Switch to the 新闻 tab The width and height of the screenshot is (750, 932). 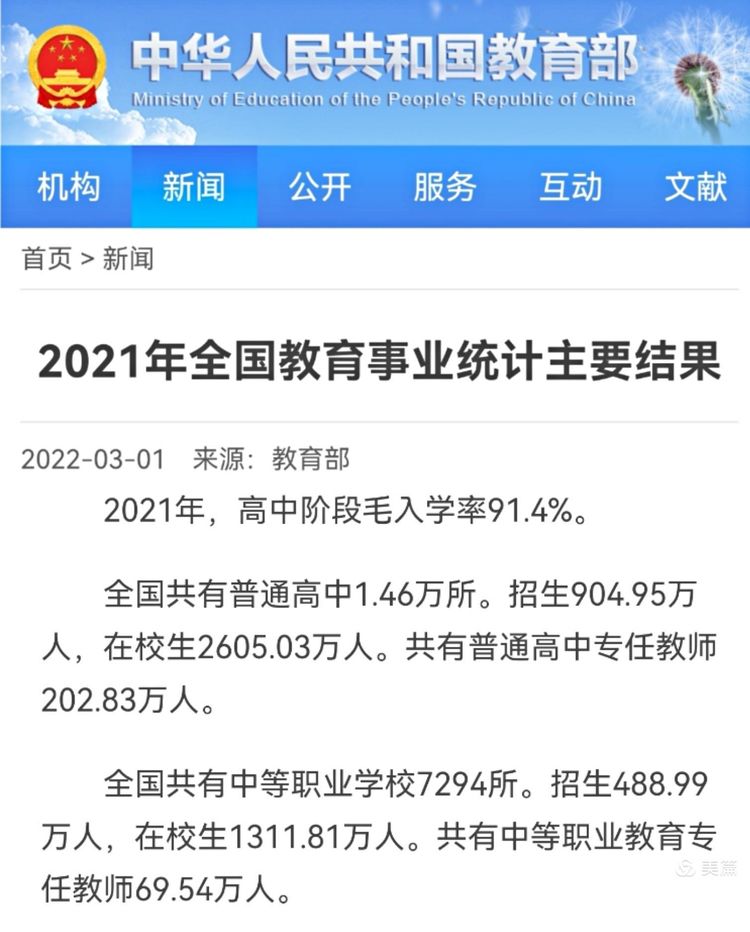click(194, 187)
